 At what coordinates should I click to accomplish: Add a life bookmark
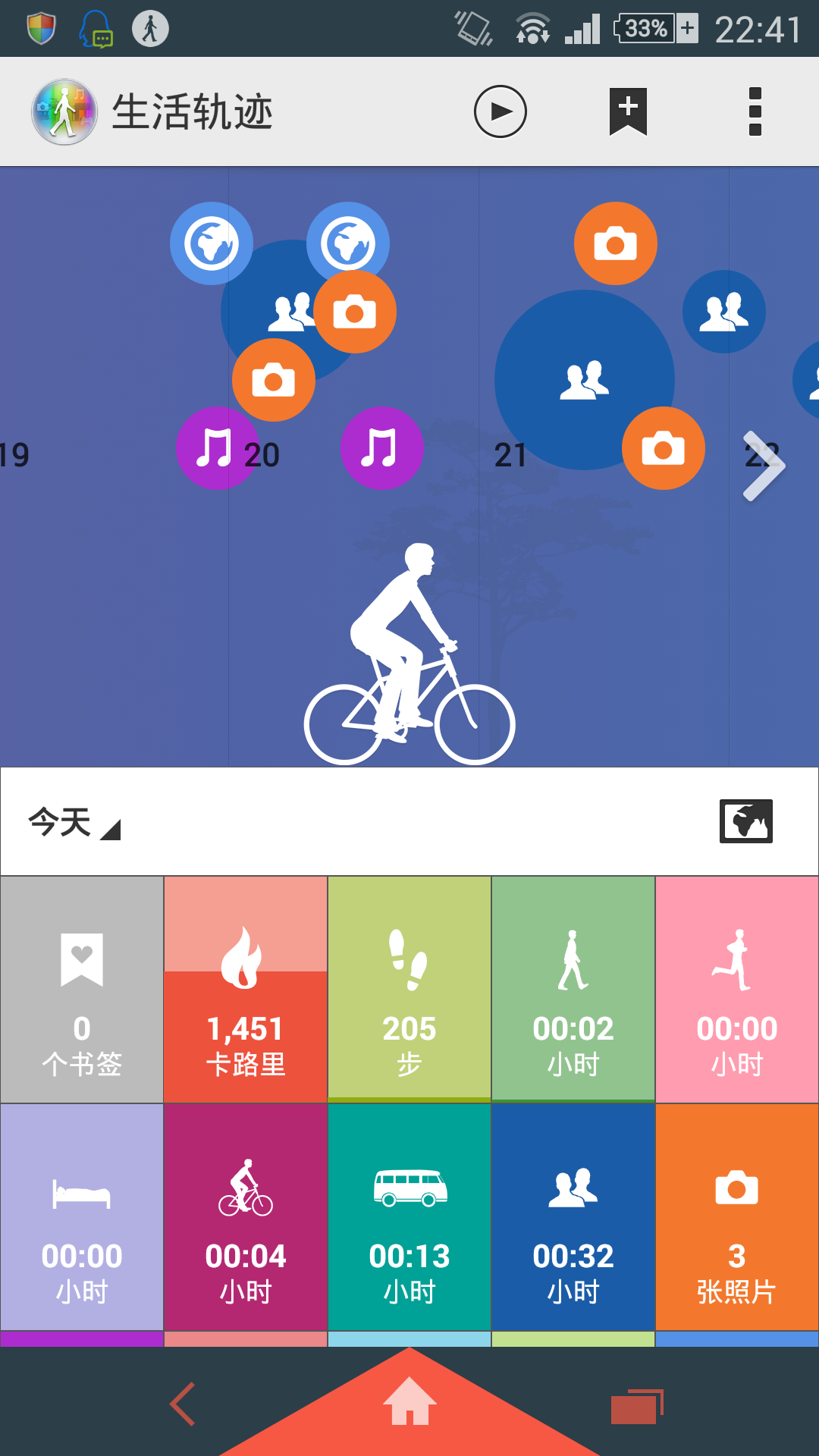point(628,111)
